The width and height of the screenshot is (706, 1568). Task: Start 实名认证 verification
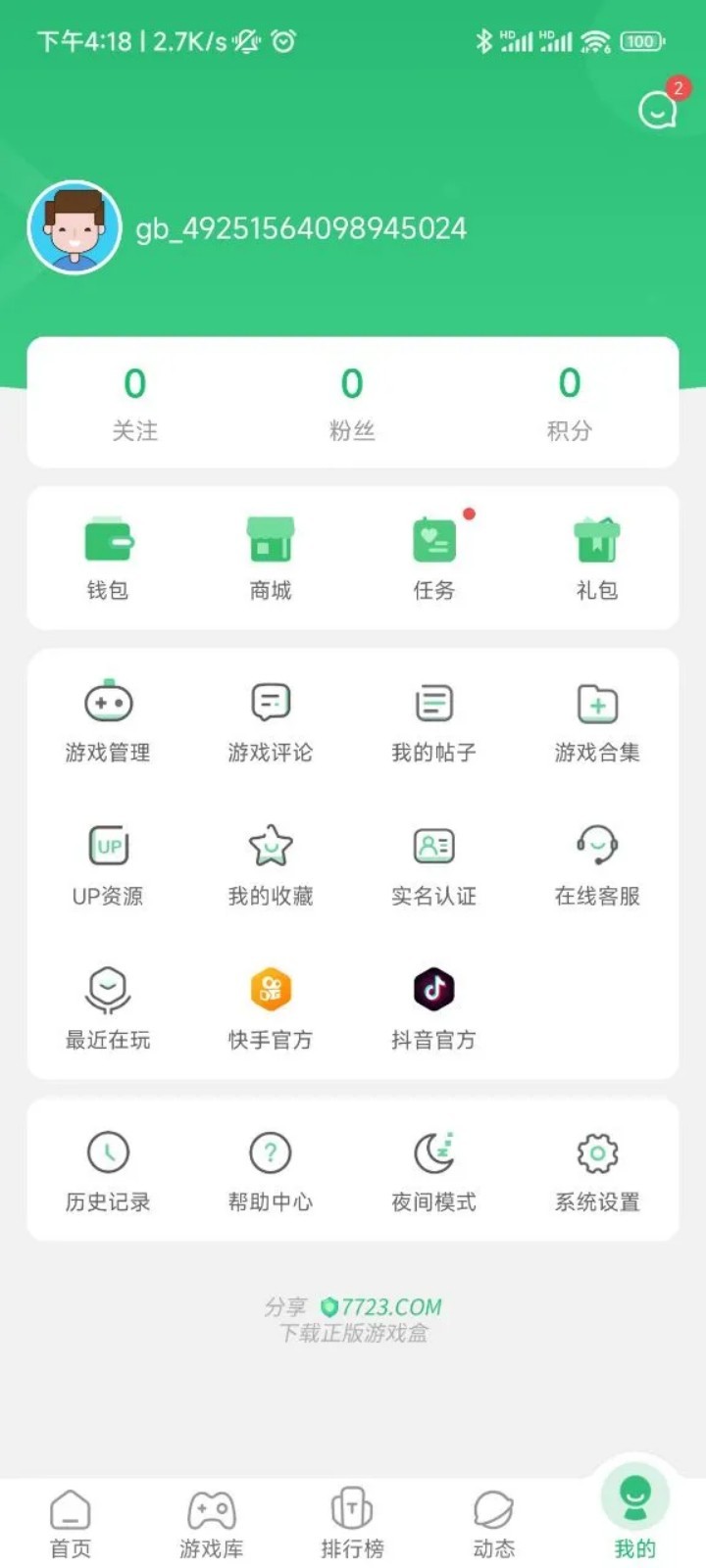pos(434,863)
